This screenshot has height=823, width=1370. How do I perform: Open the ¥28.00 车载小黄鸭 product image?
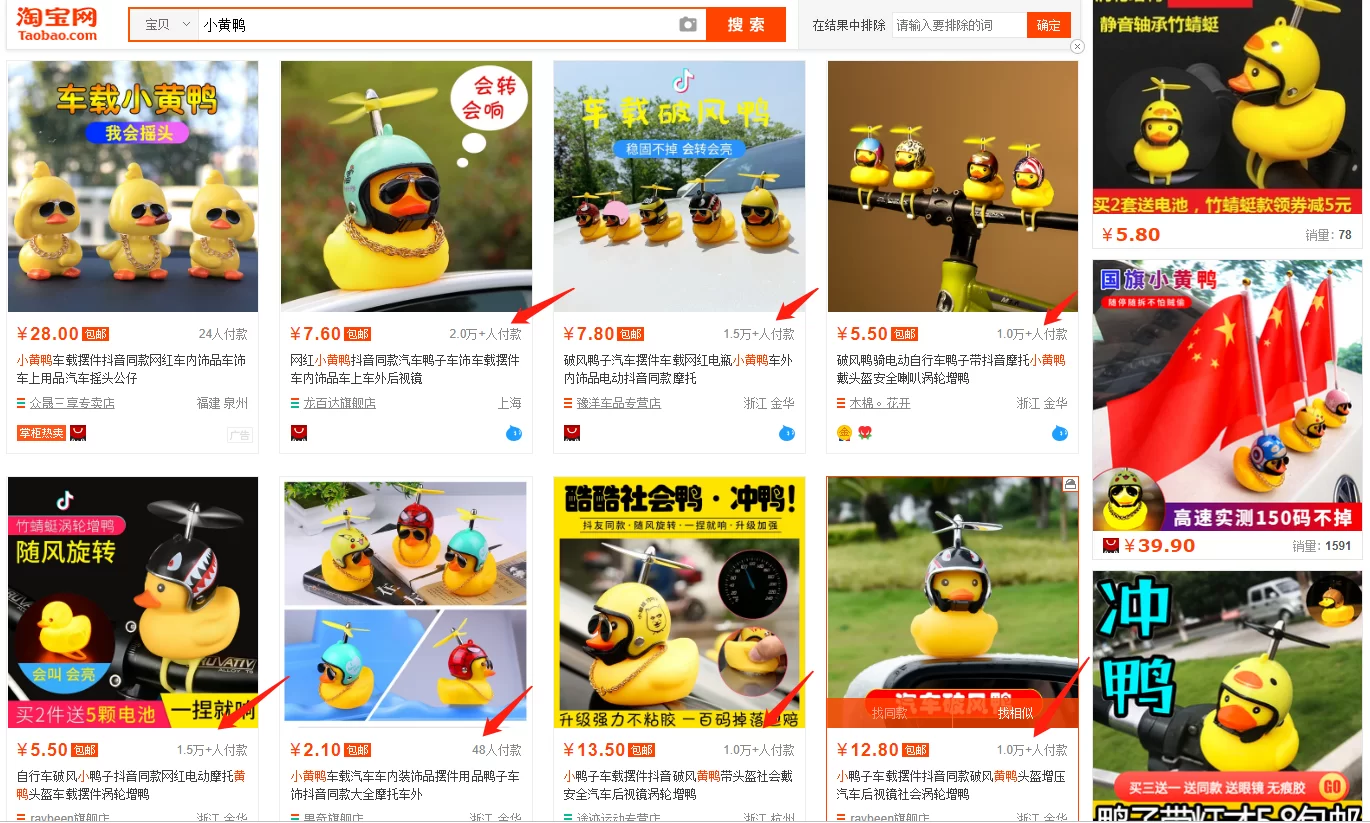tap(133, 186)
